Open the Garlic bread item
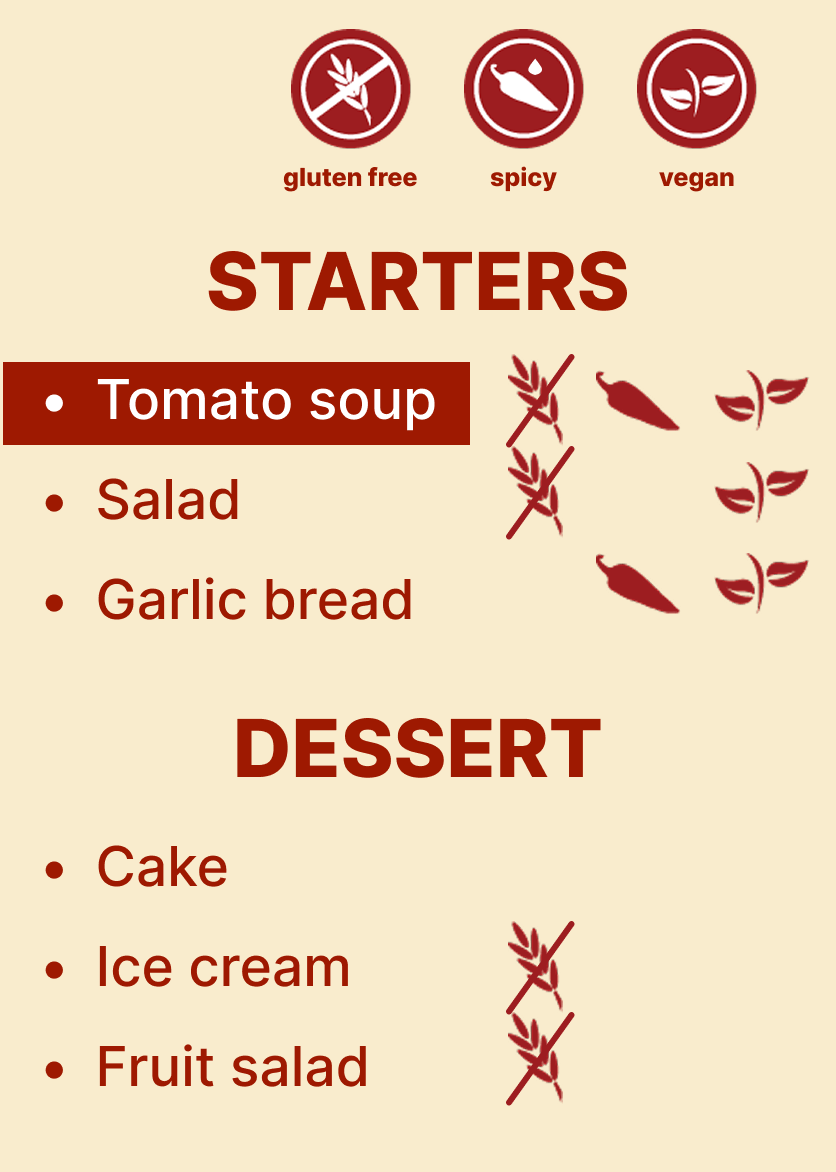The height and width of the screenshot is (1172, 836). [x=254, y=599]
